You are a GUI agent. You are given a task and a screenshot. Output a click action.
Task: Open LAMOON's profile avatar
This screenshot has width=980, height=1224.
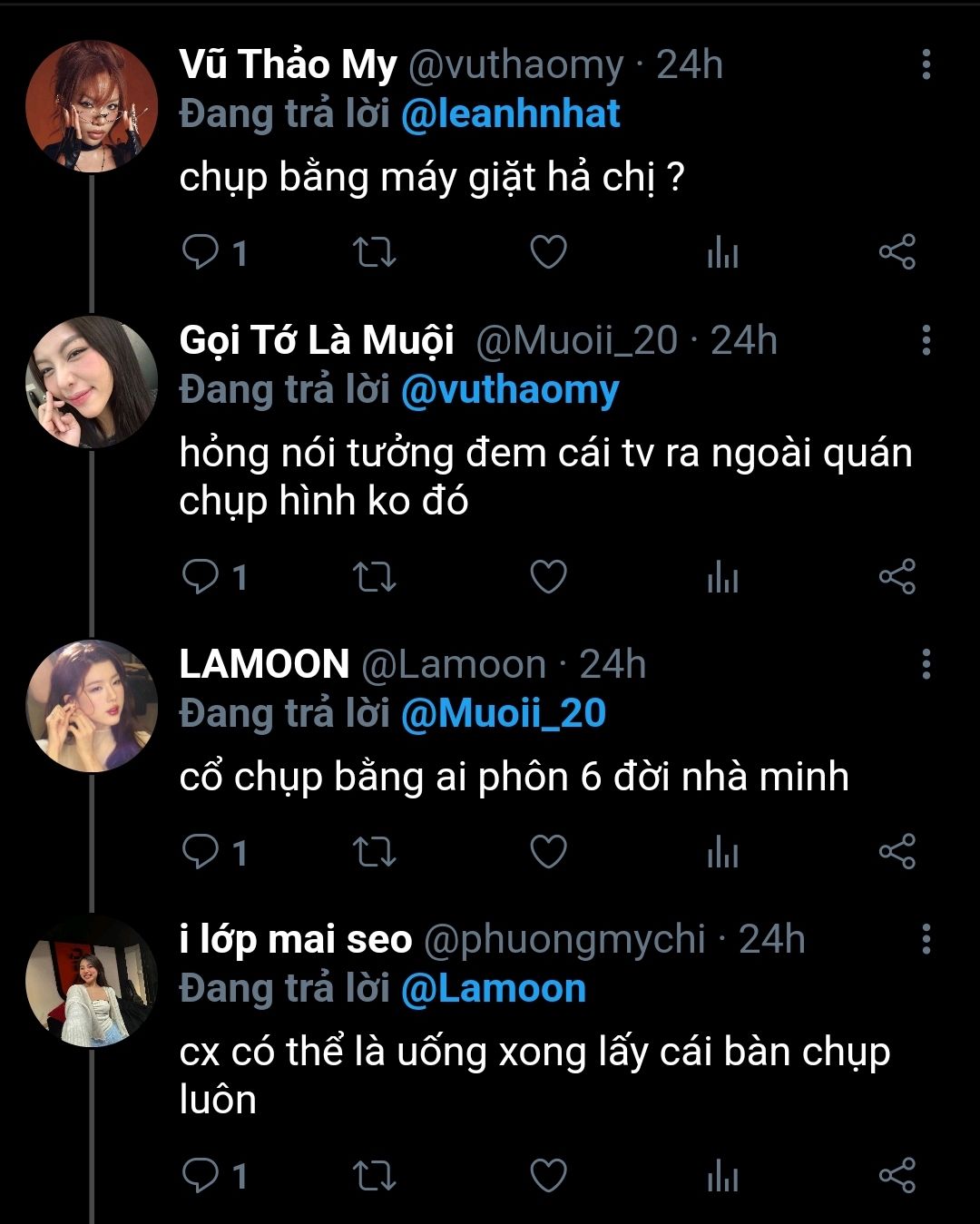coord(91,706)
